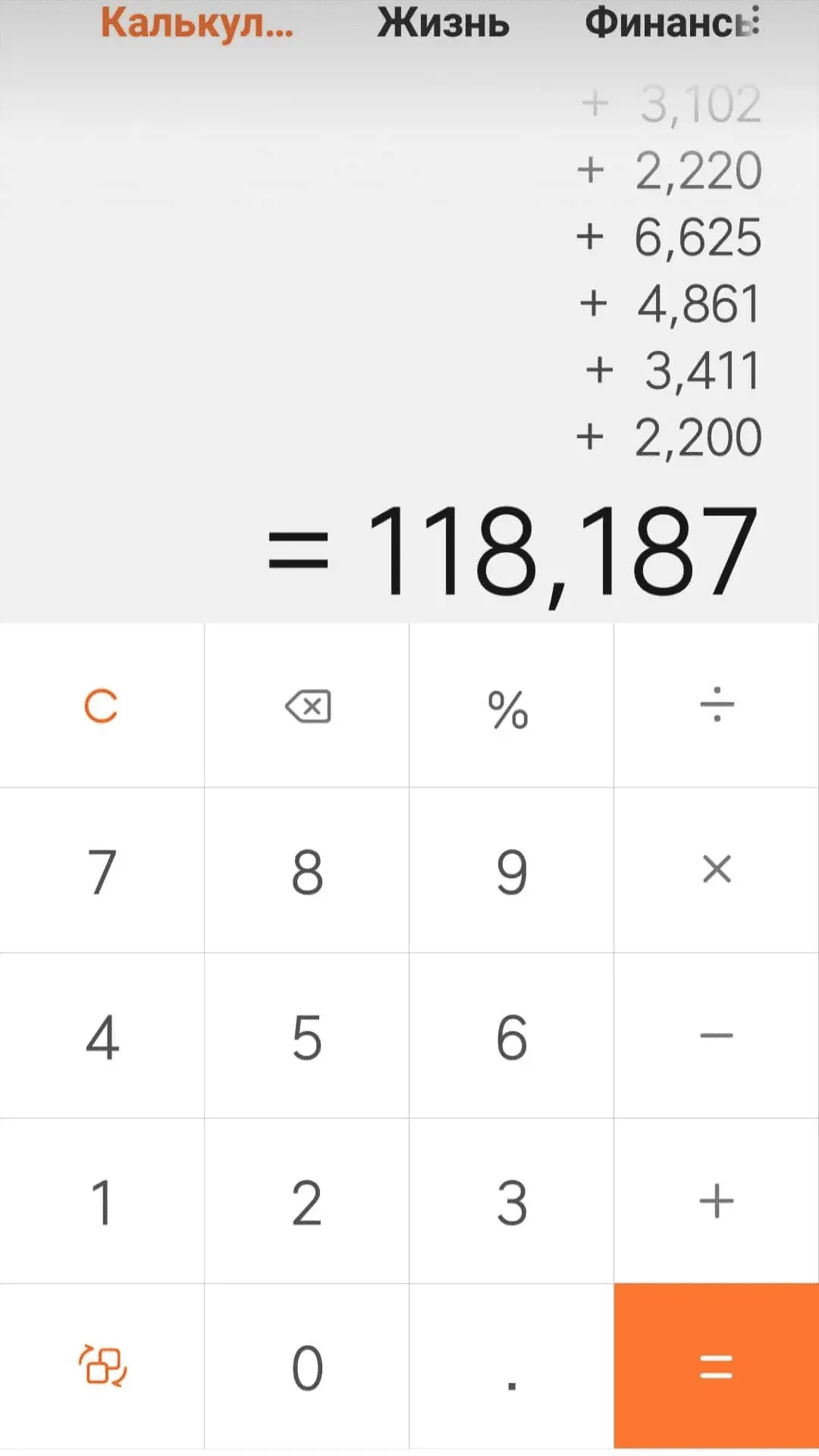
Task: Type digit 0
Action: click(x=307, y=1368)
